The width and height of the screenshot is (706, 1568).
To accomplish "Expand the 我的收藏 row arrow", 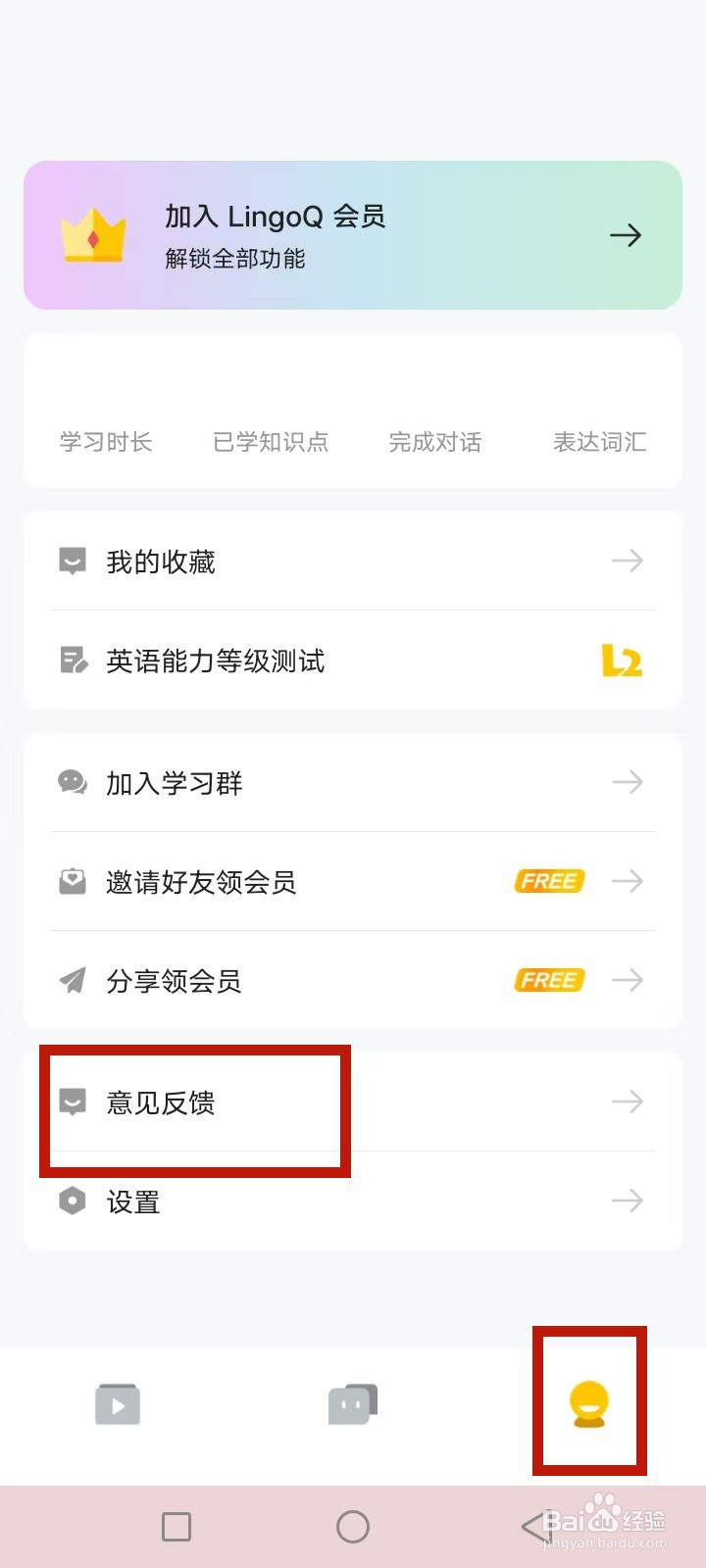I will click(627, 561).
